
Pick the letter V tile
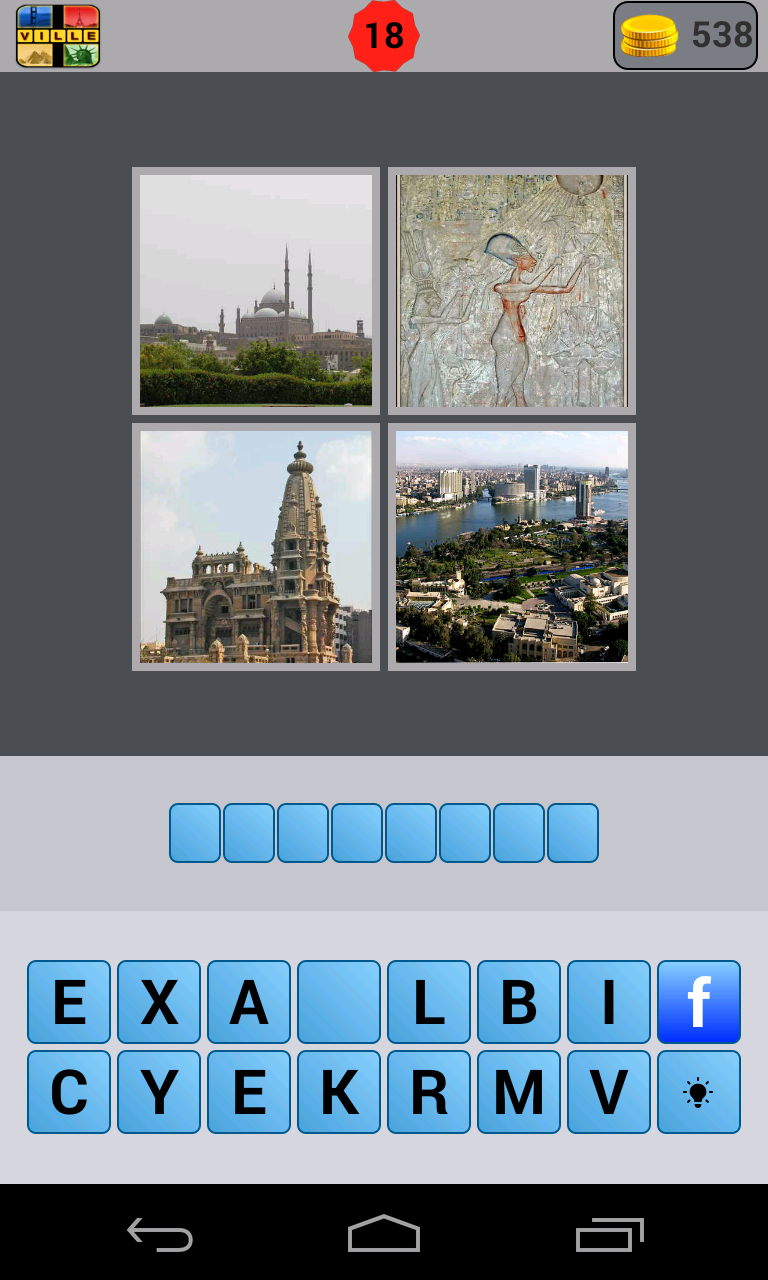coord(609,1092)
